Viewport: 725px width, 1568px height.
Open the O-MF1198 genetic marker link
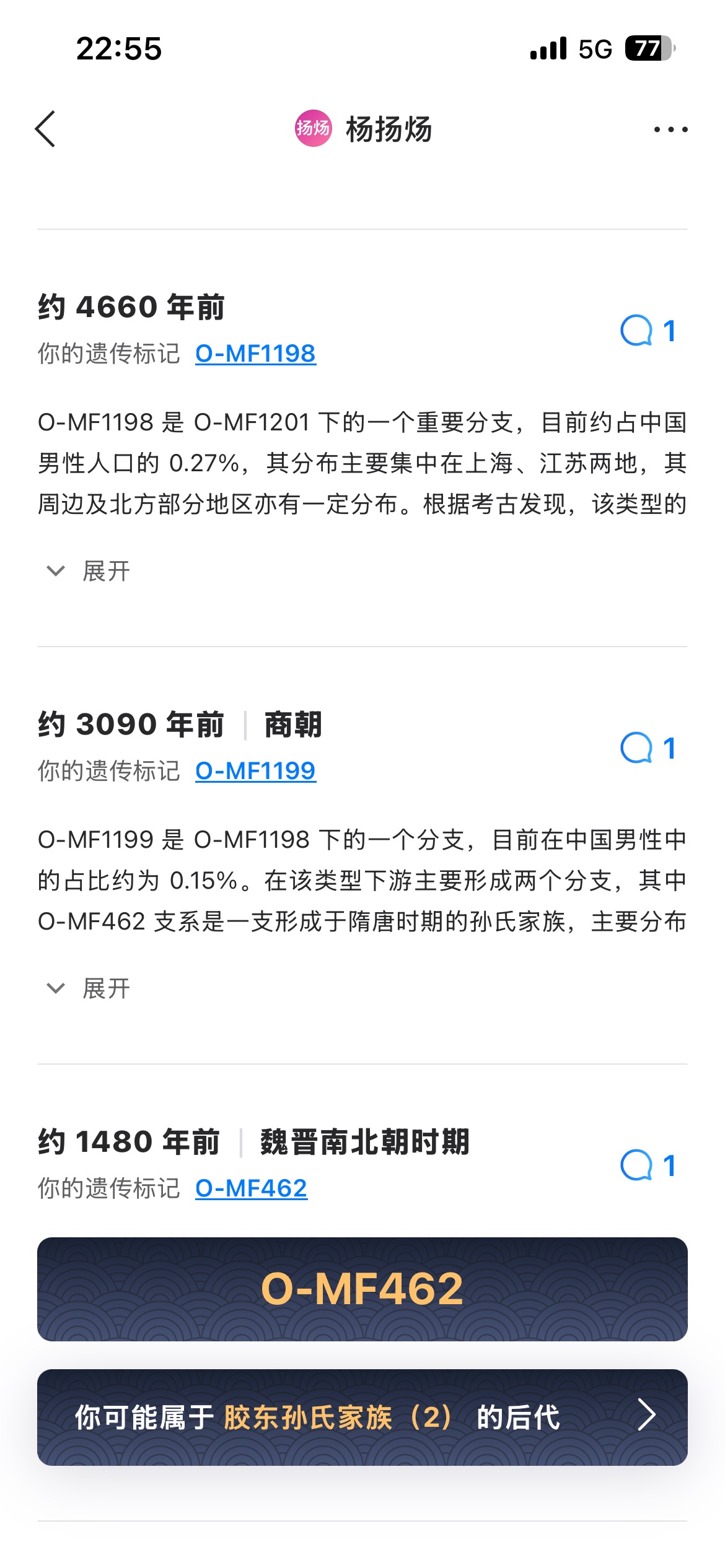click(x=255, y=354)
